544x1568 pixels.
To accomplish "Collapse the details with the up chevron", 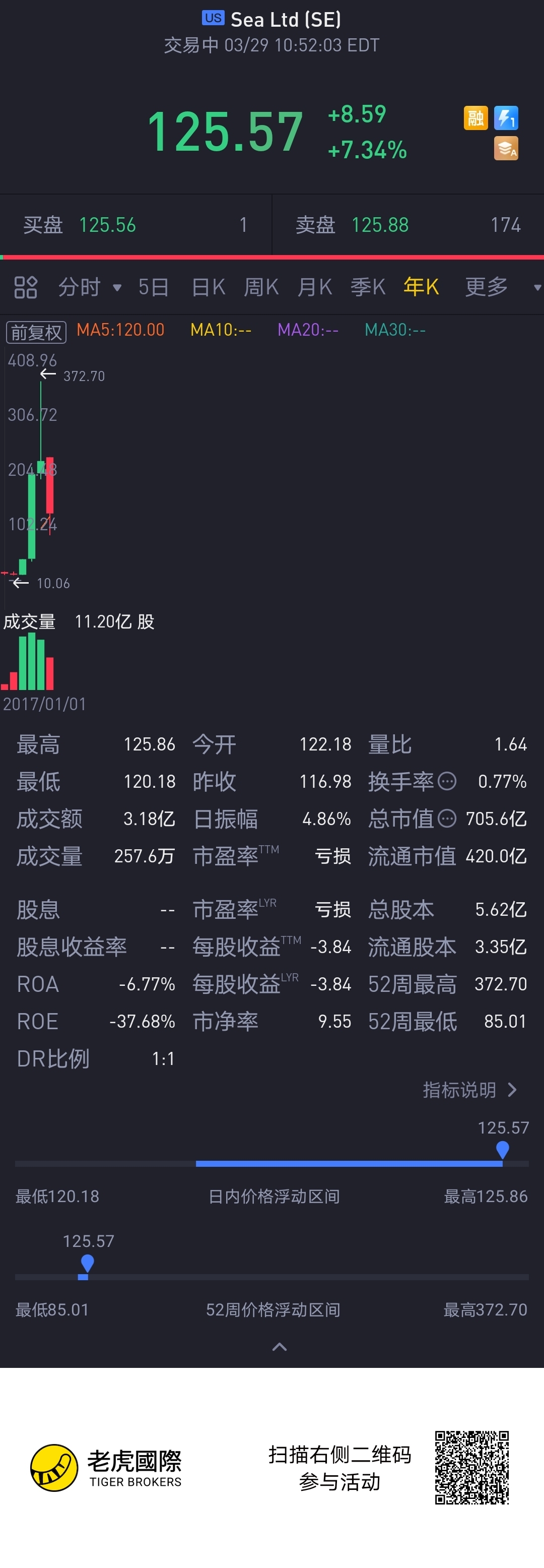I will [279, 1346].
